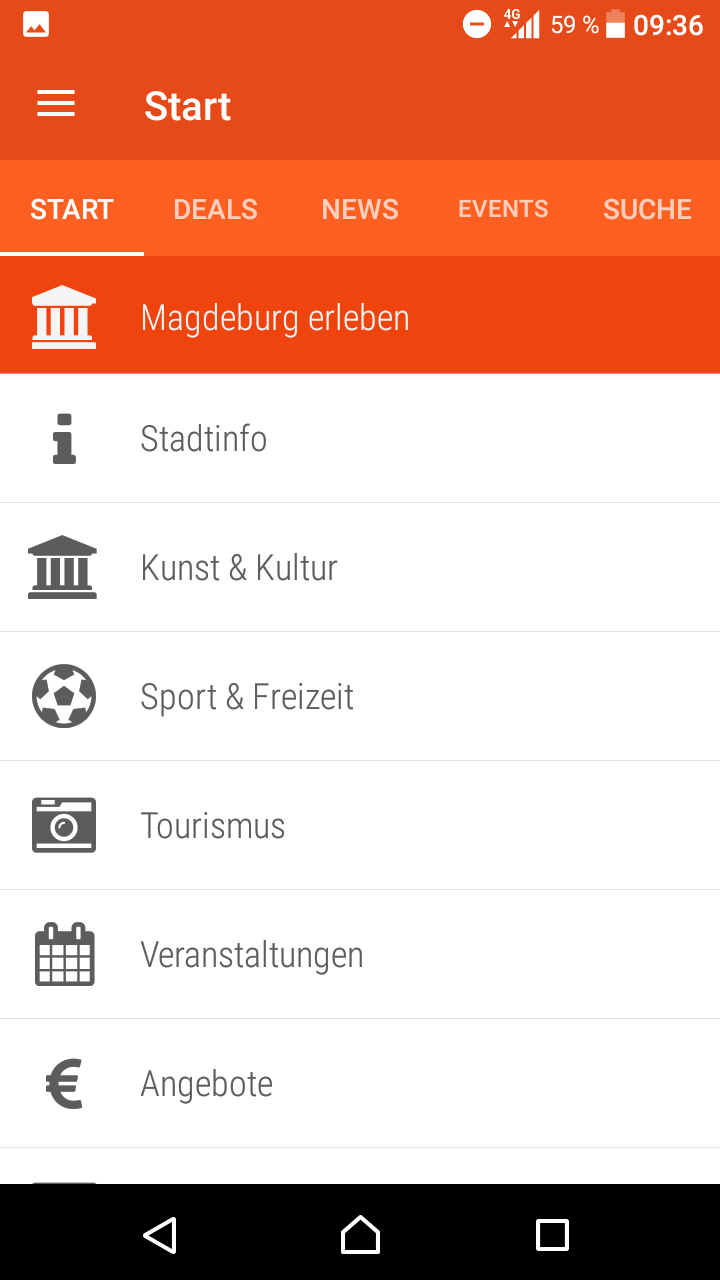This screenshot has width=720, height=1280.
Task: Go back using system back button
Action: point(160,1235)
